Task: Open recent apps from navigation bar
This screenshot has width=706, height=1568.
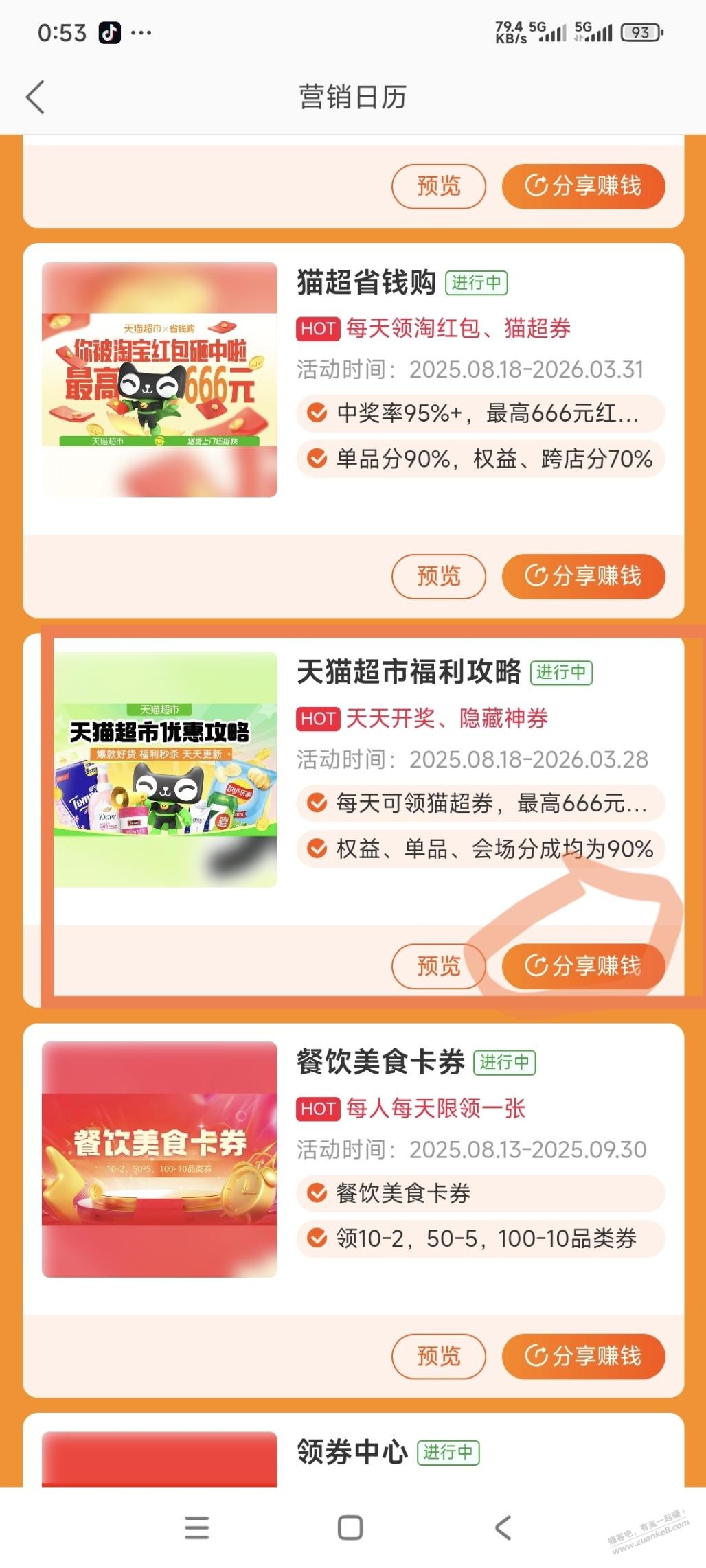Action: point(196,1527)
